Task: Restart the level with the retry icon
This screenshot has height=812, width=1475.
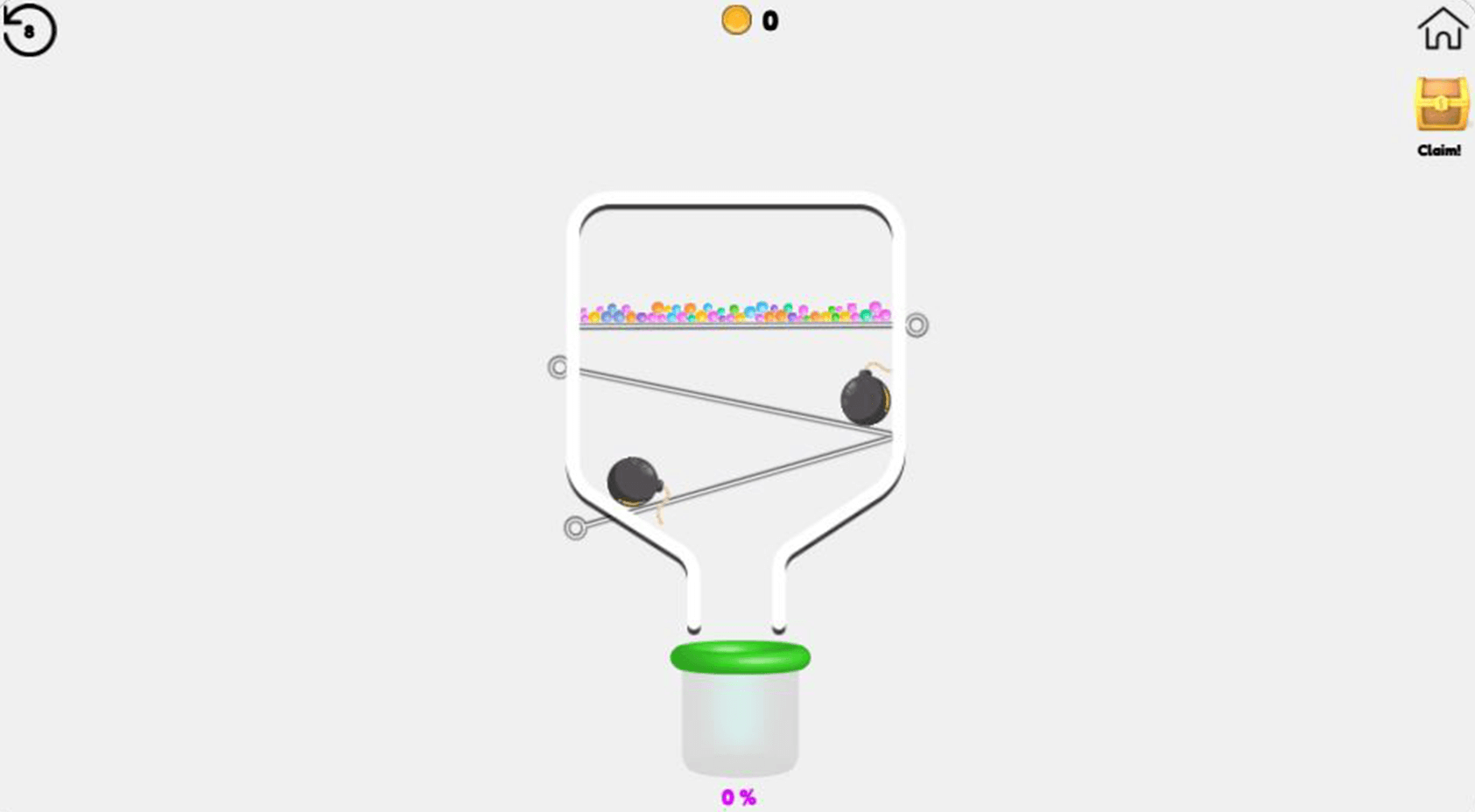Action: 30,31
